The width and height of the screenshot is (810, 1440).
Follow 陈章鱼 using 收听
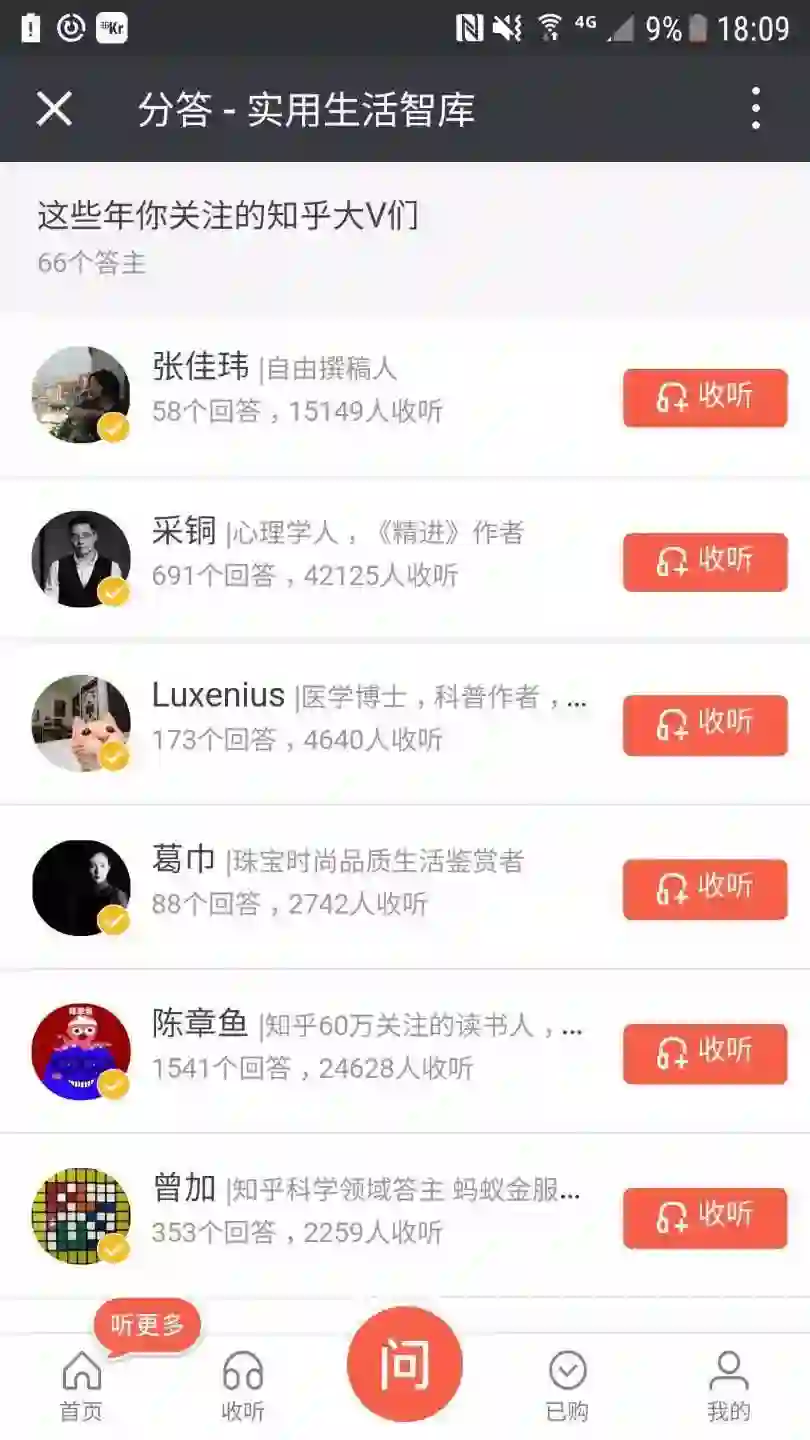coord(705,1053)
